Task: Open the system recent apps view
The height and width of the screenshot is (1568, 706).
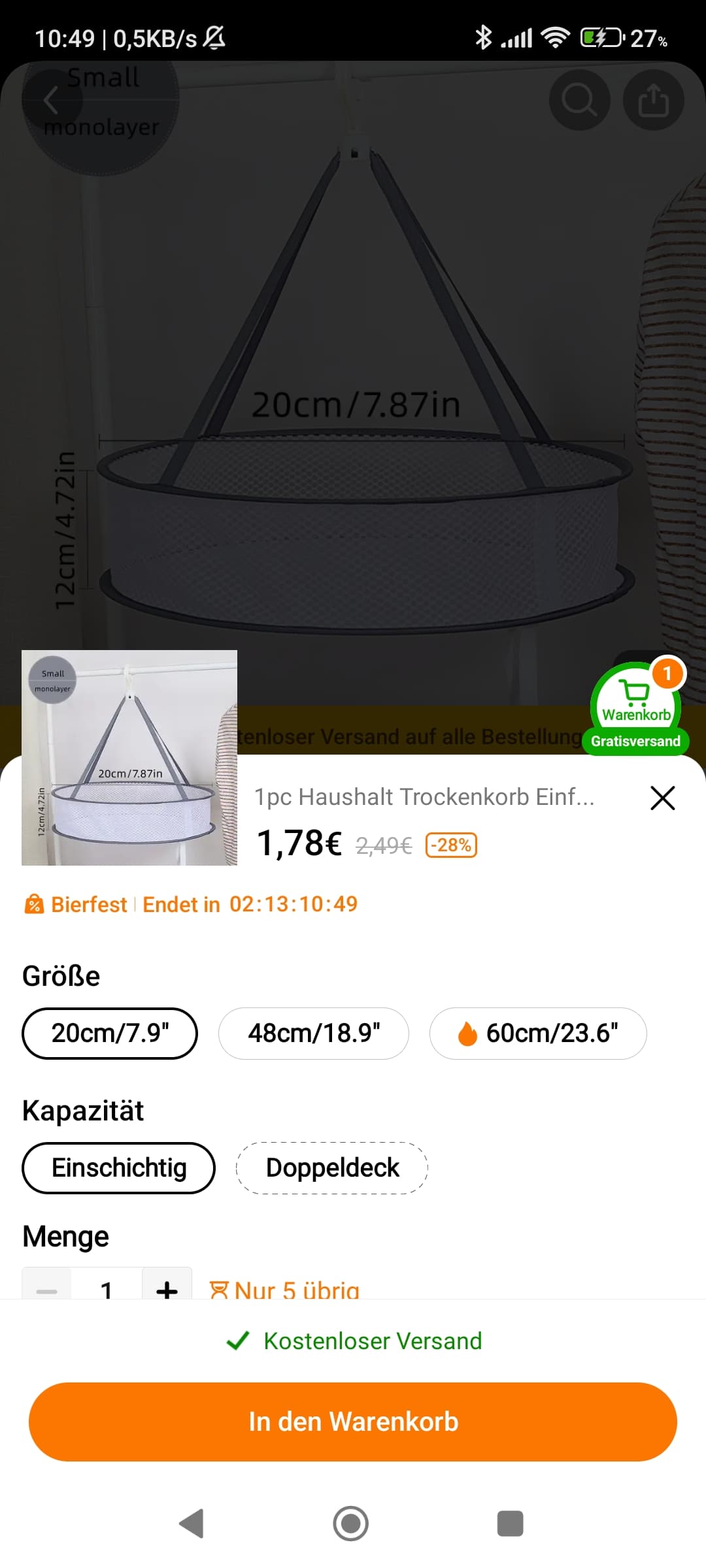Action: tap(510, 1524)
